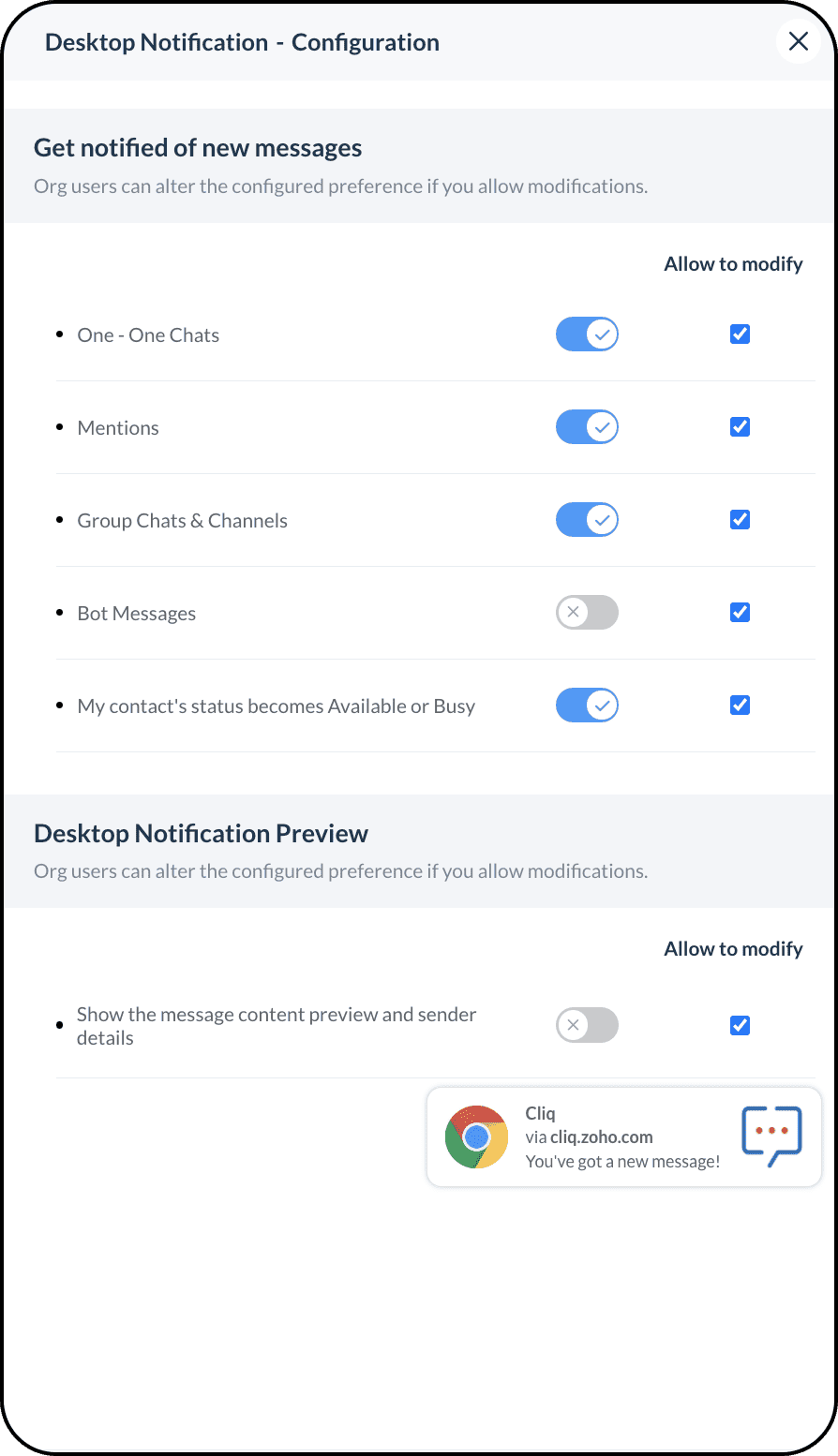The width and height of the screenshot is (838, 1456).
Task: Uncheck allow to modify for Group Chats & Channels
Action: point(740,520)
